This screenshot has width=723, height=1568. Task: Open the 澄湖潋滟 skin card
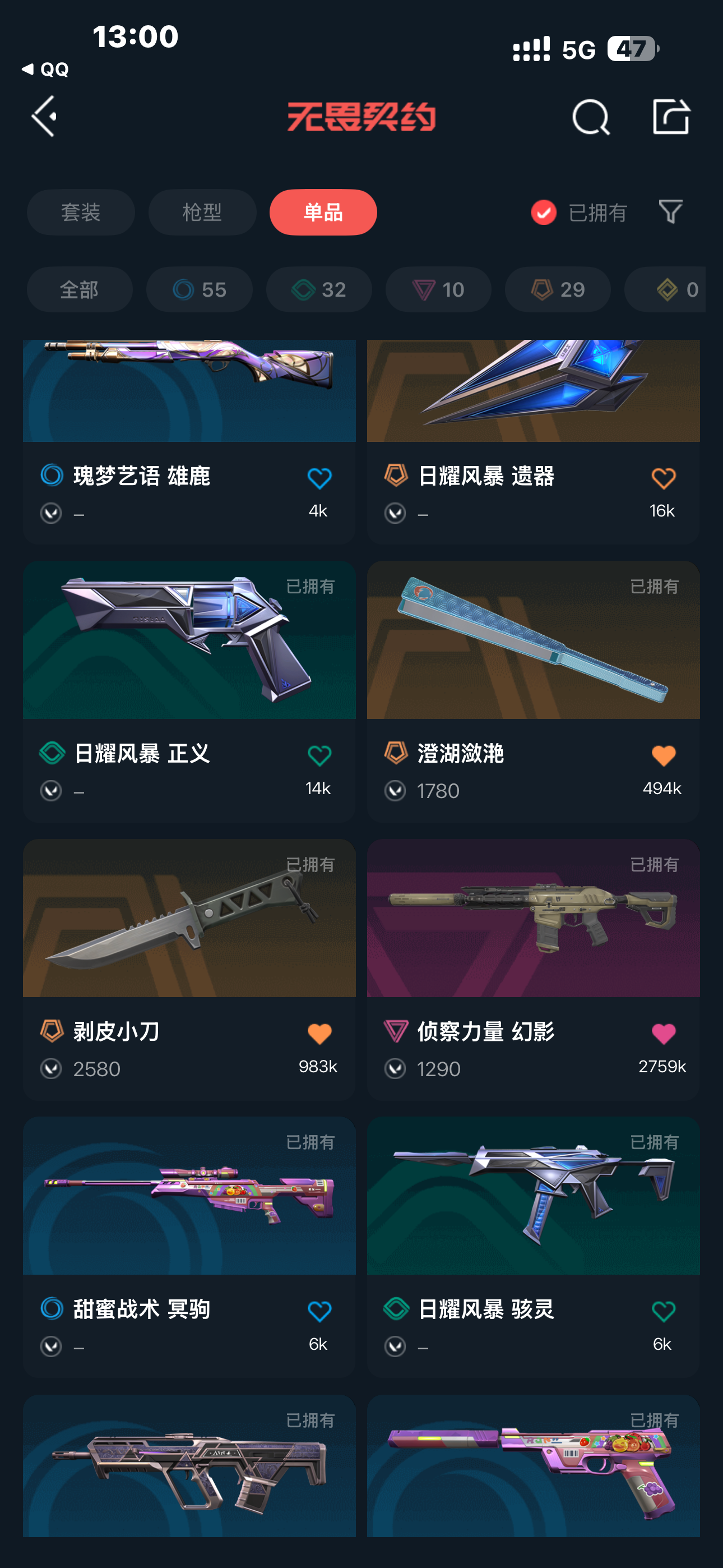coord(533,691)
